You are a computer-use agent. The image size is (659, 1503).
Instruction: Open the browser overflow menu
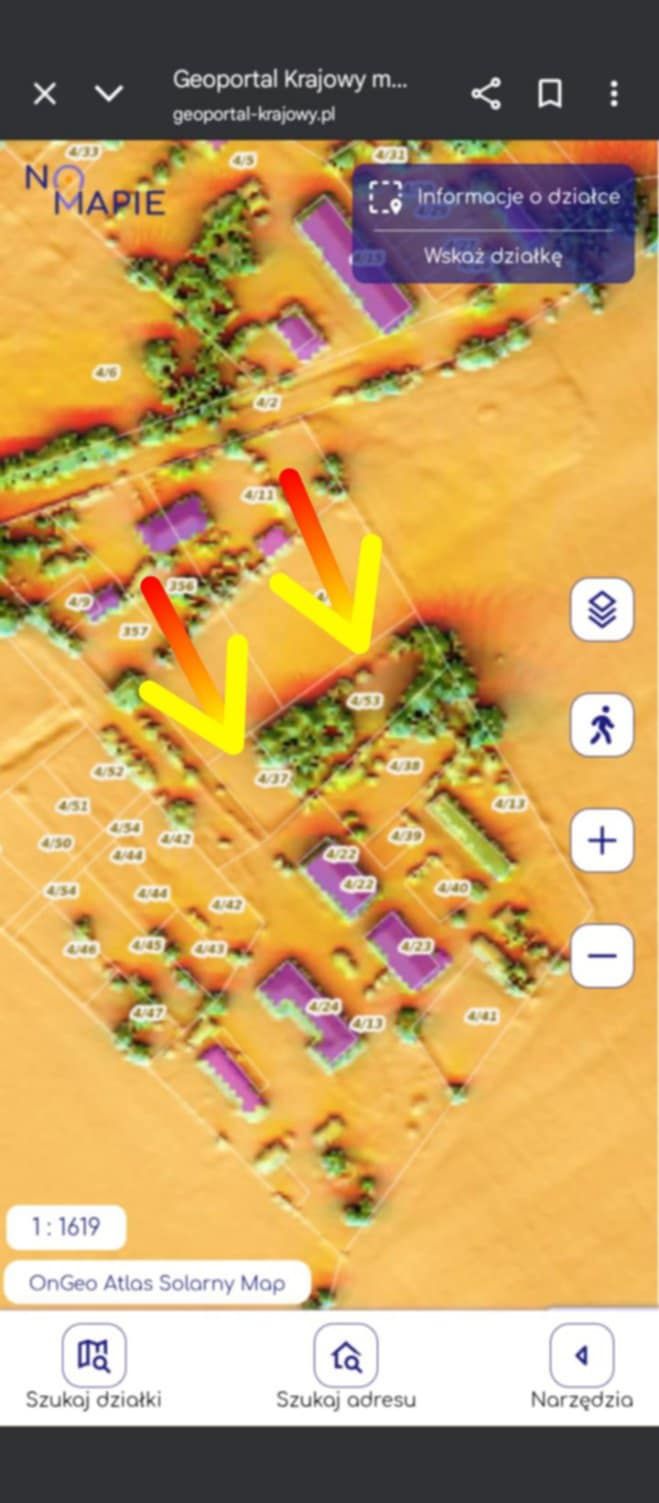coord(613,94)
